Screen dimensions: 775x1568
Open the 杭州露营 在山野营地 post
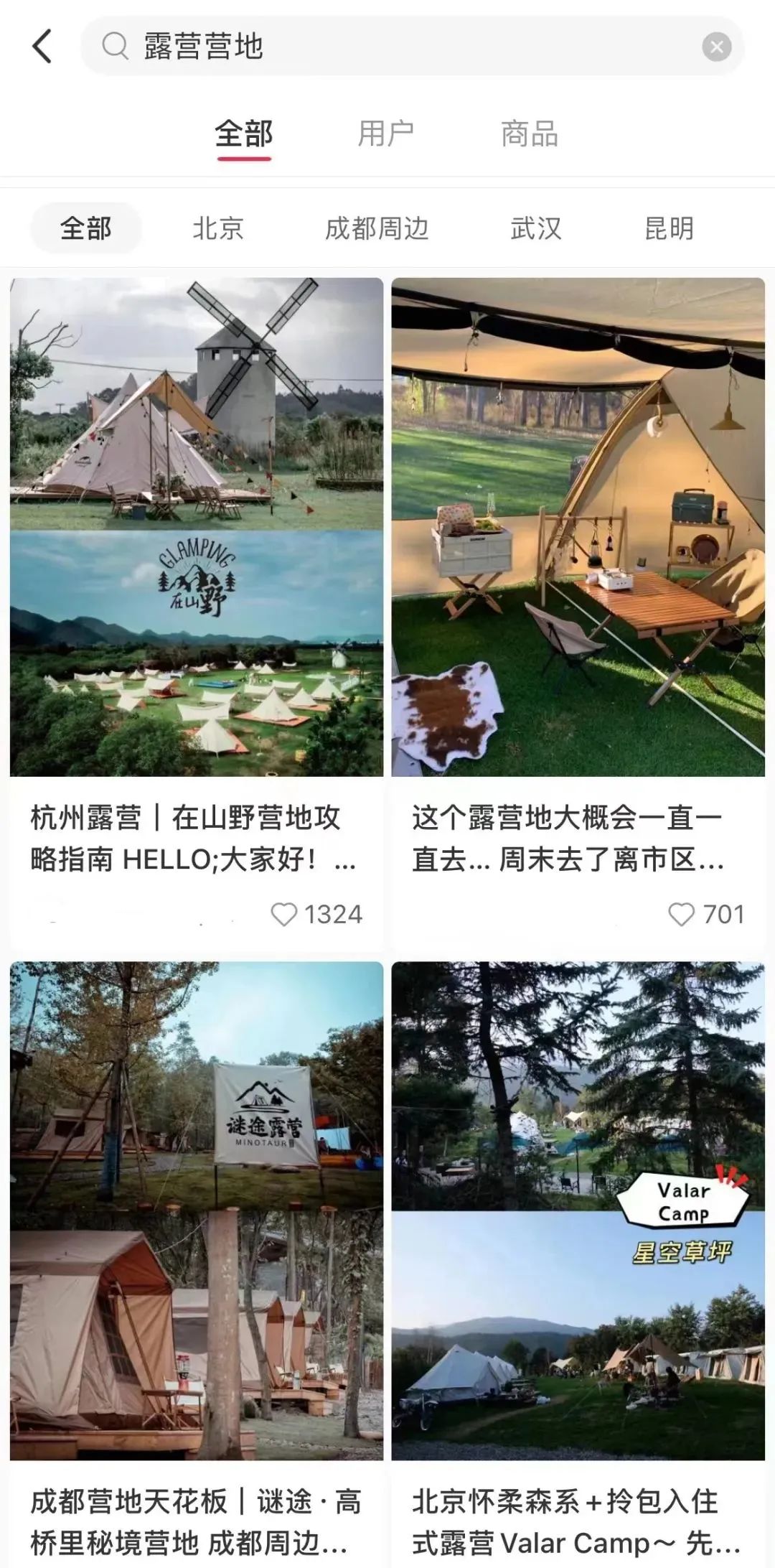tap(197, 528)
